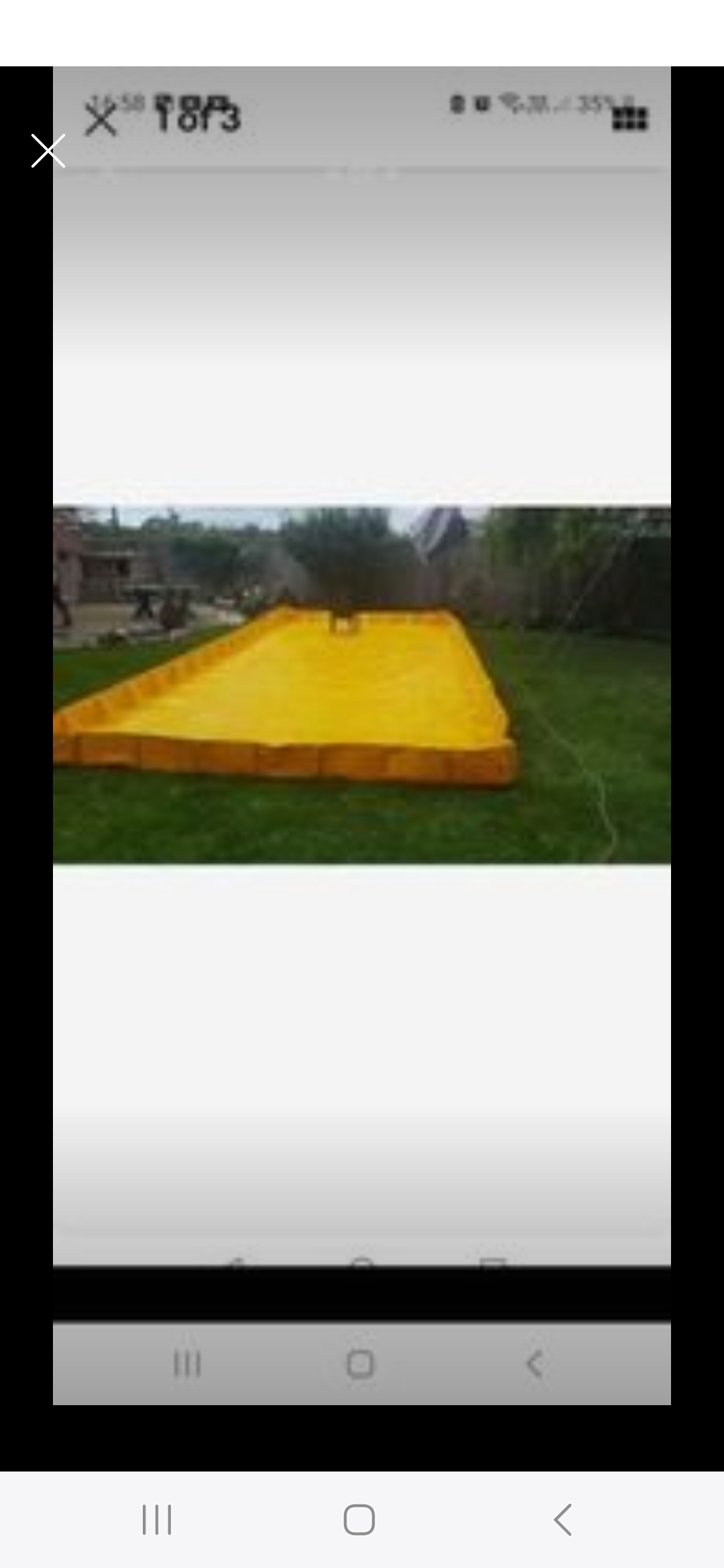The height and width of the screenshot is (1568, 724).
Task: Open the recent apps overview
Action: click(x=157, y=1519)
